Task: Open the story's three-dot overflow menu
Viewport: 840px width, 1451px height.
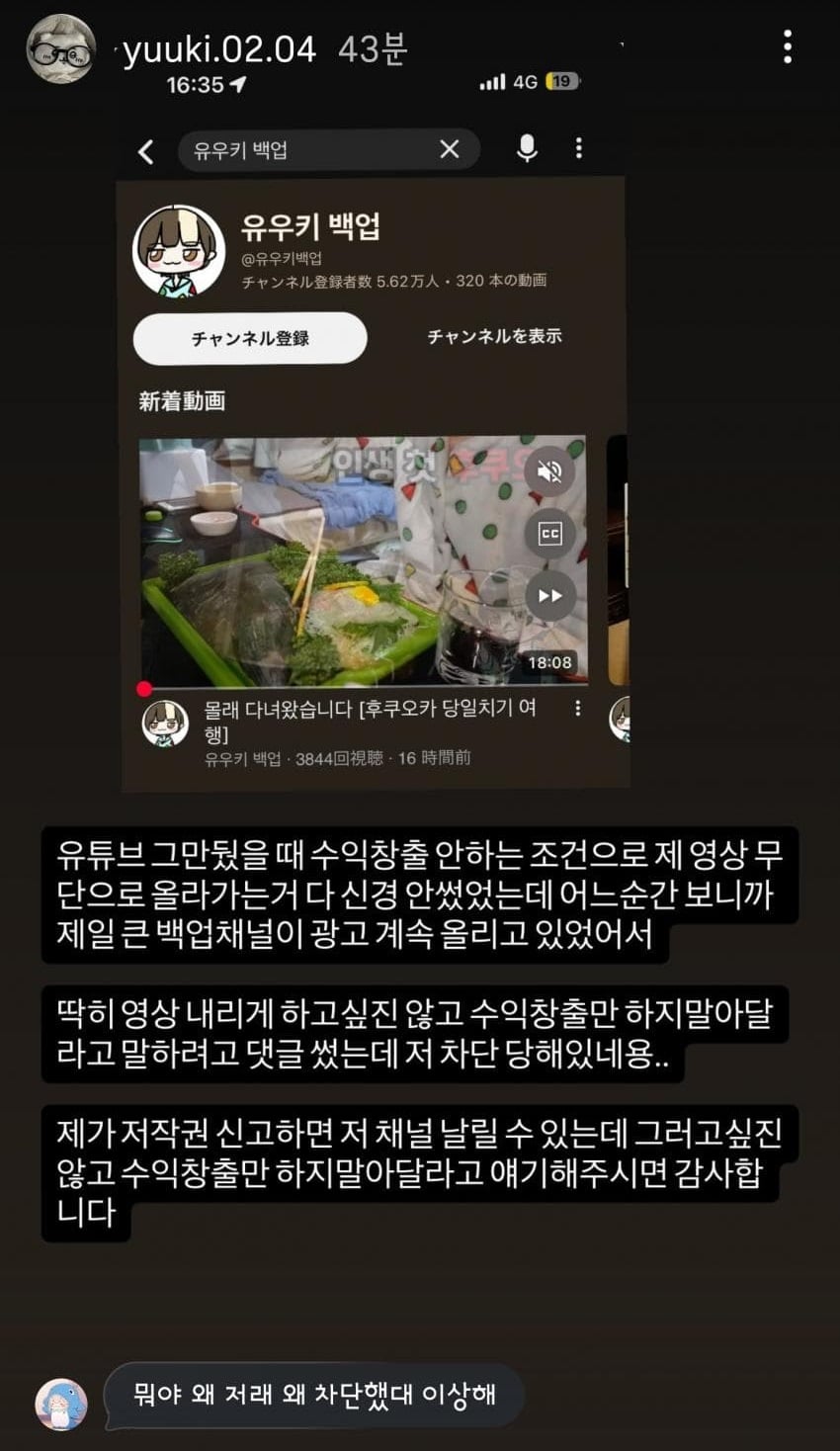Action: [x=787, y=46]
